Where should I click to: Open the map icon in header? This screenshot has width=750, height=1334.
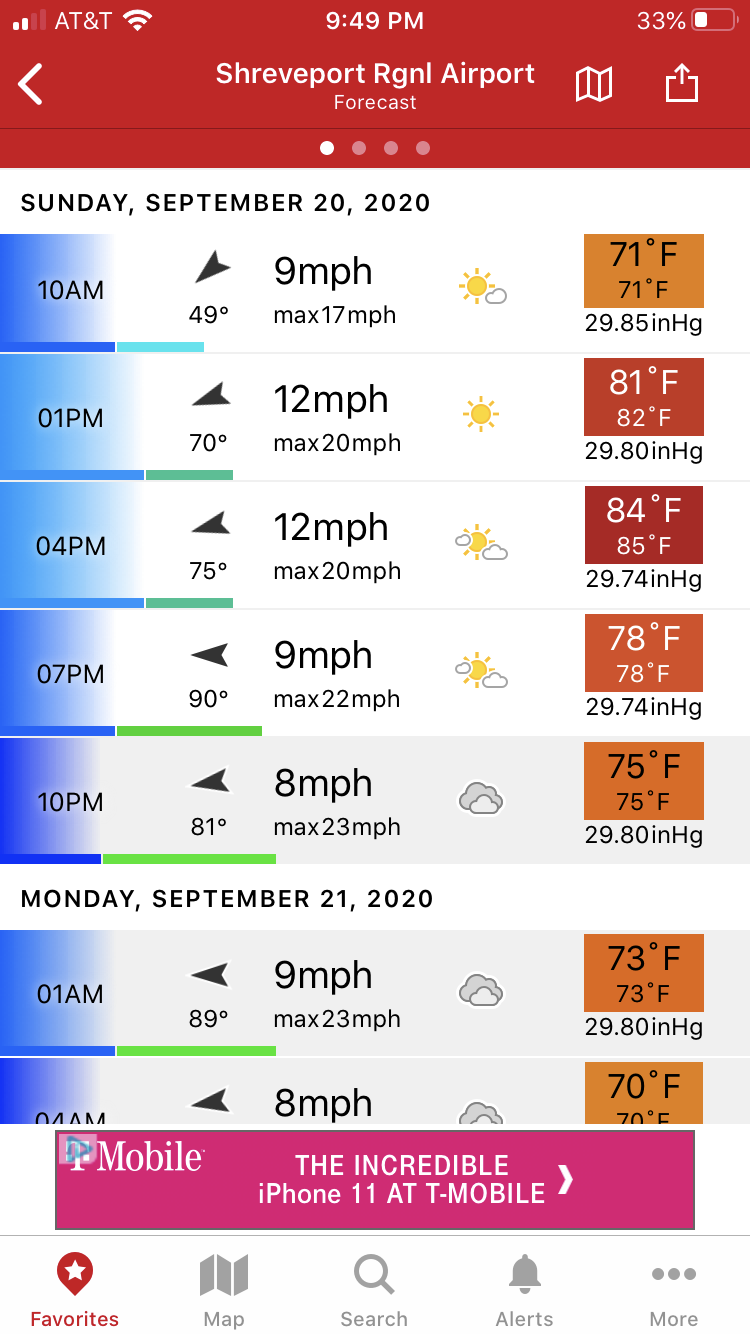[594, 85]
